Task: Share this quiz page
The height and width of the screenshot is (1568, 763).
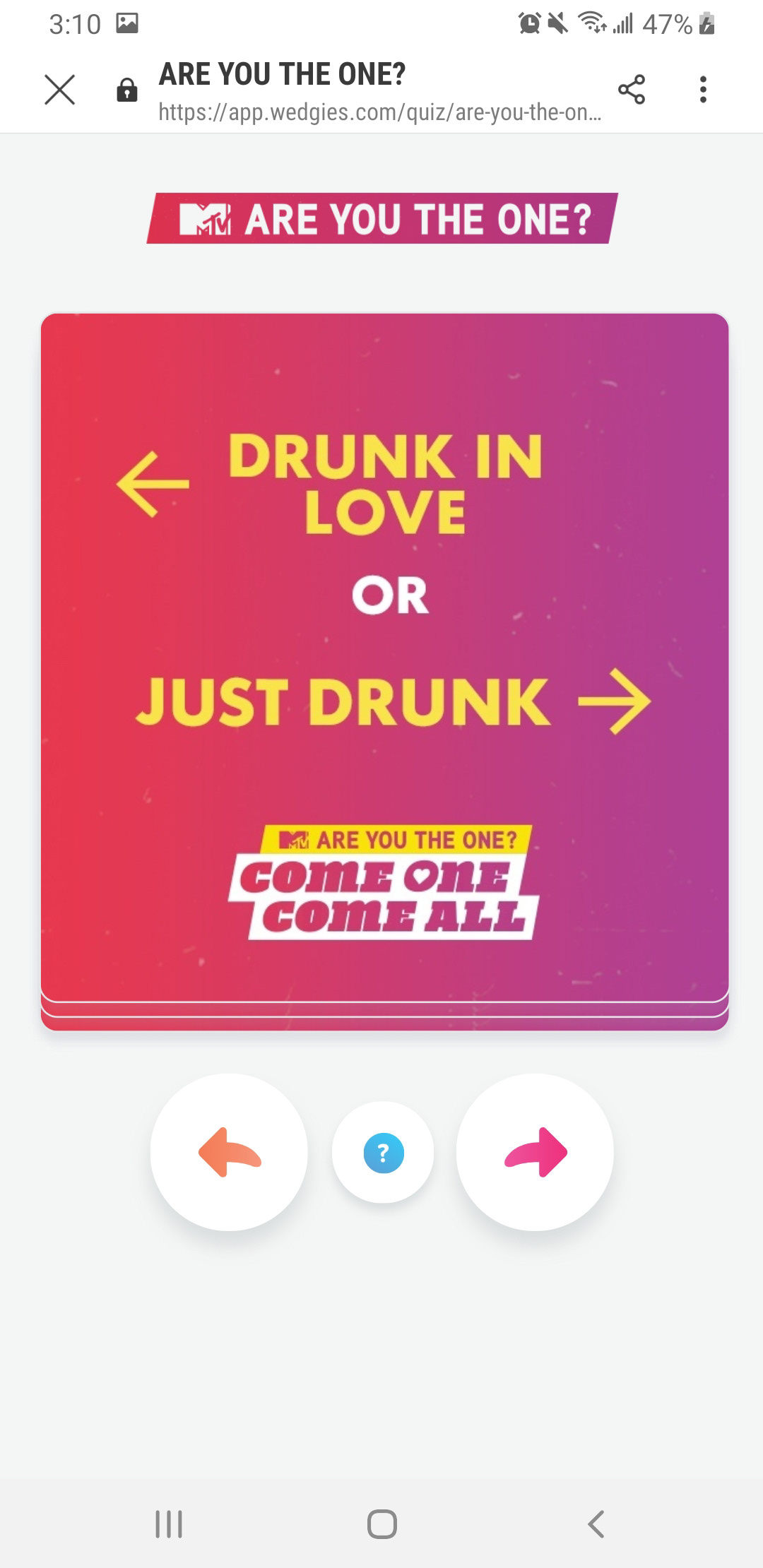Action: coord(631,90)
